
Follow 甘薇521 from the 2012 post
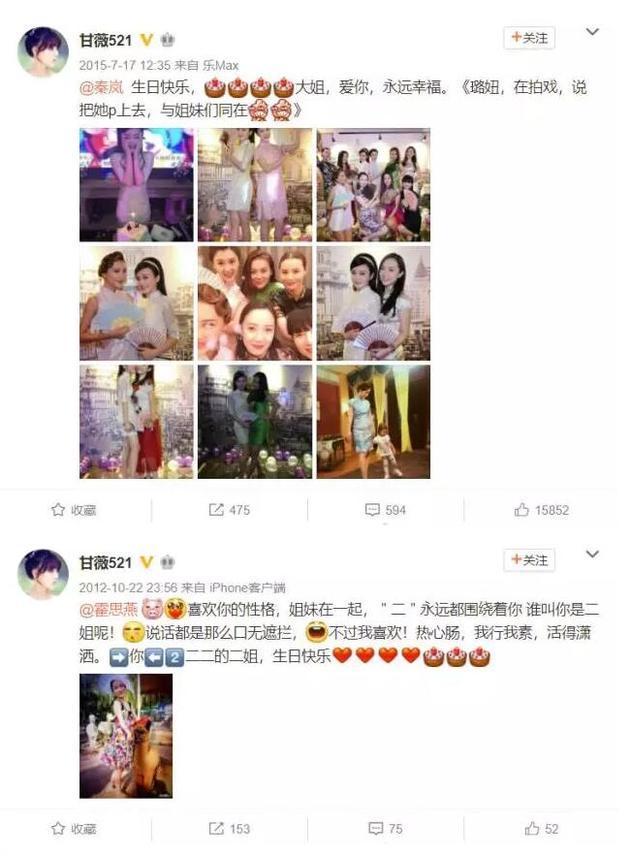click(529, 560)
